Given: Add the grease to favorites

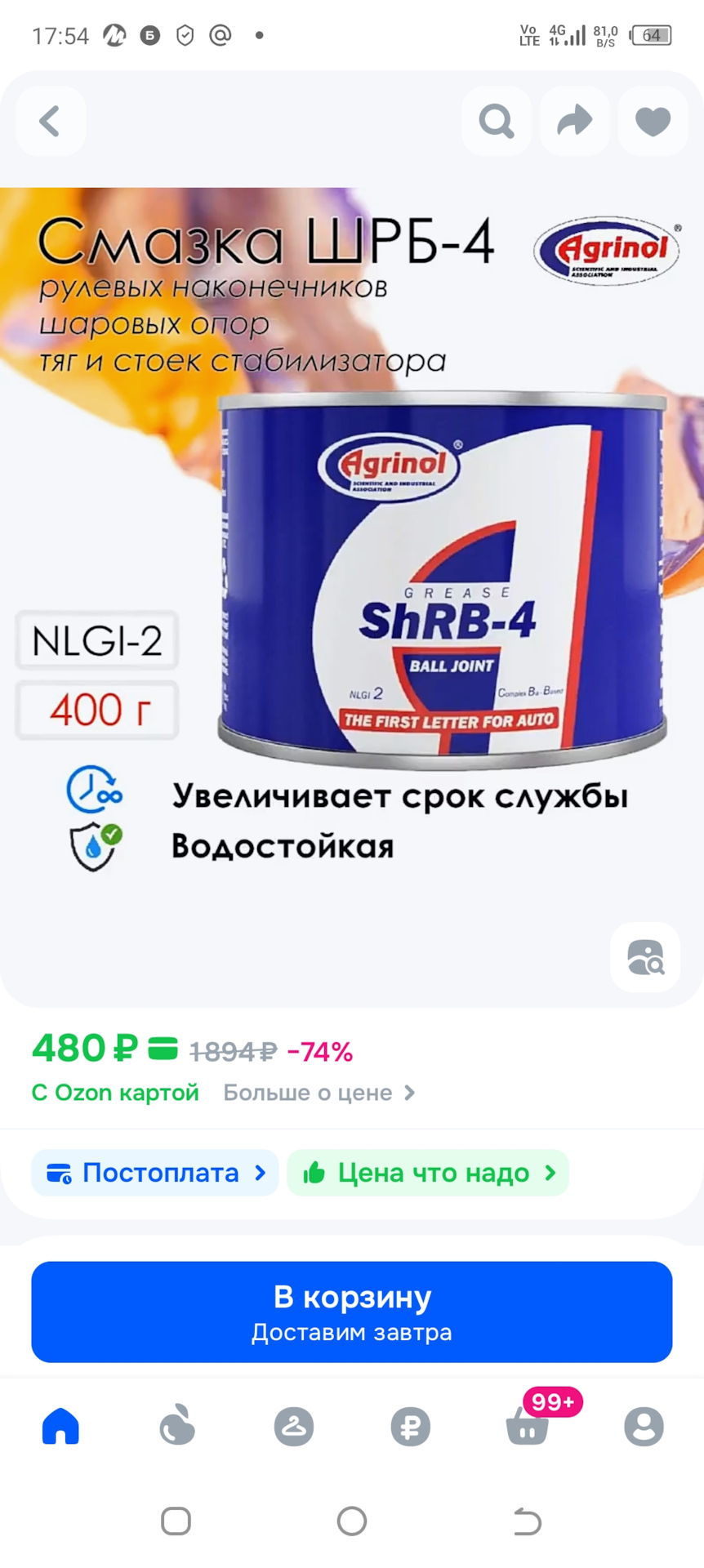Looking at the screenshot, I should point(653,122).
